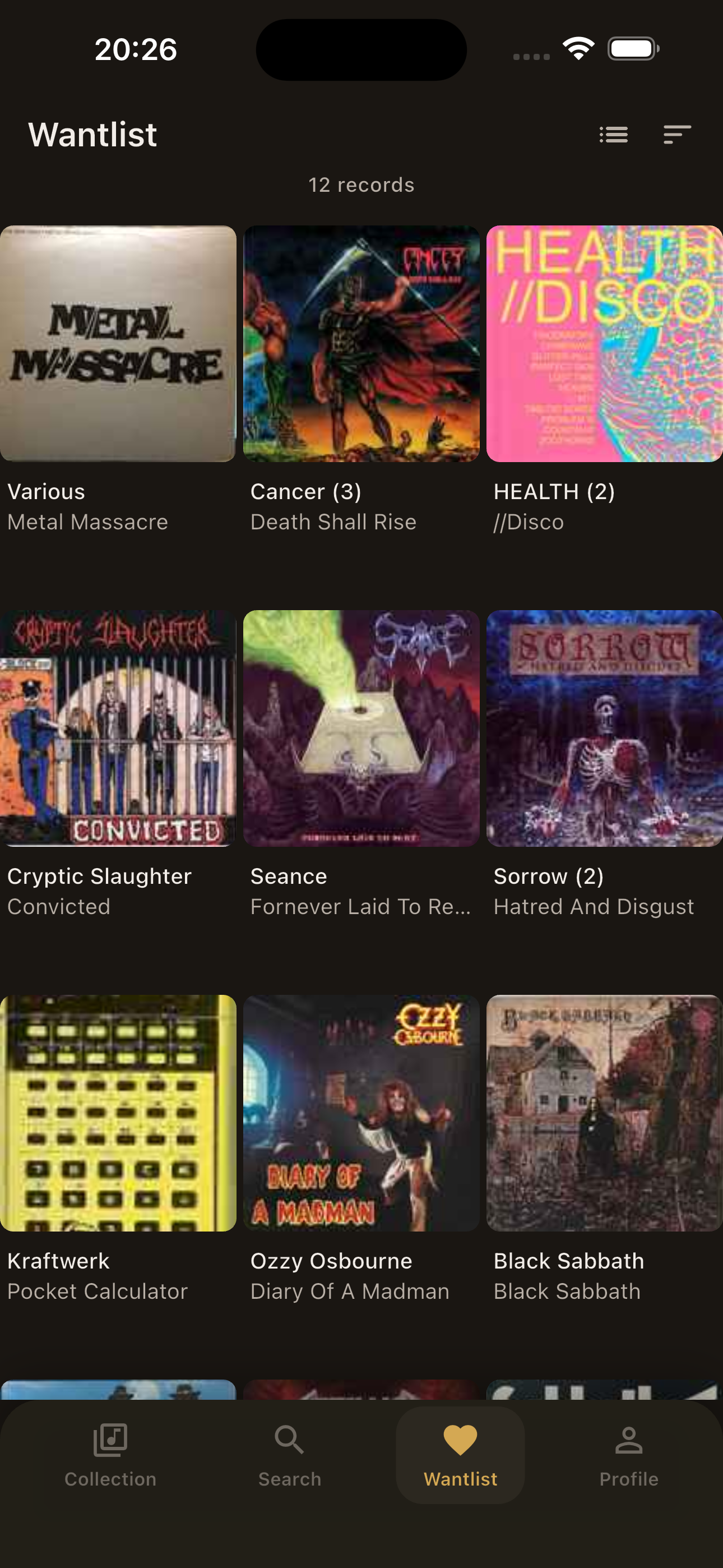Tap the Collection music-note icon
This screenshot has height=1568, width=723.
110,1439
